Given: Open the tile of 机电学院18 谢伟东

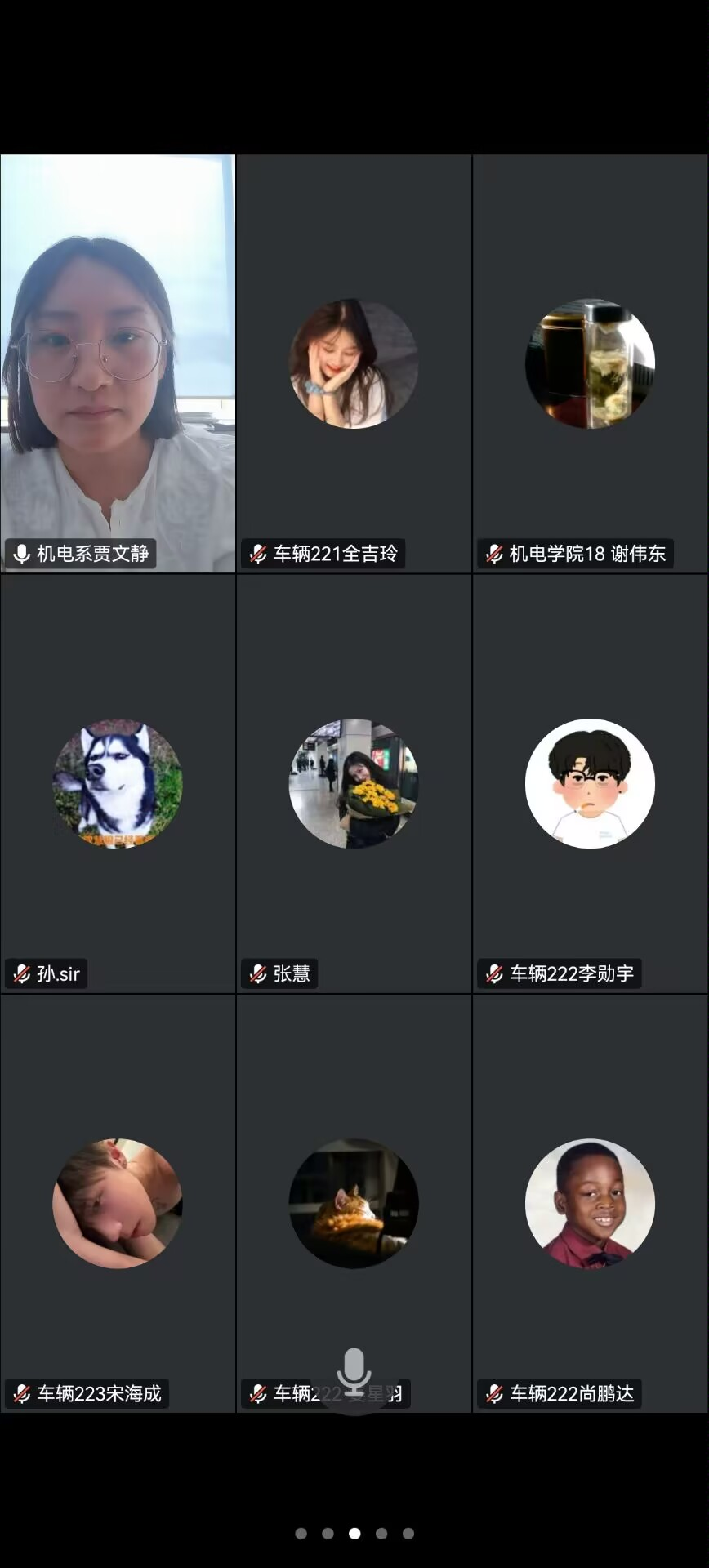Looking at the screenshot, I should tap(590, 364).
